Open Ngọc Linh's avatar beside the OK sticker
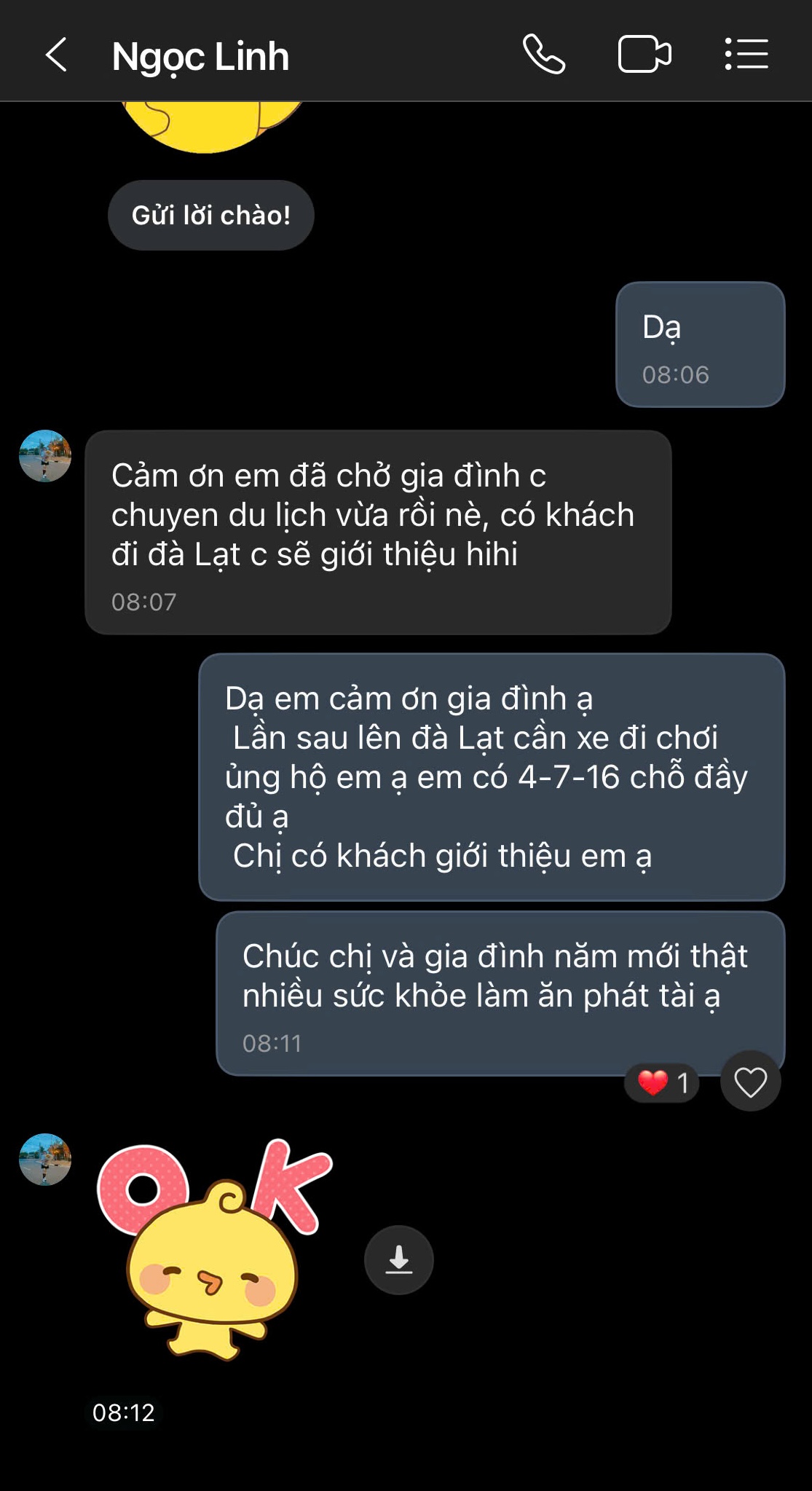 pos(45,1160)
